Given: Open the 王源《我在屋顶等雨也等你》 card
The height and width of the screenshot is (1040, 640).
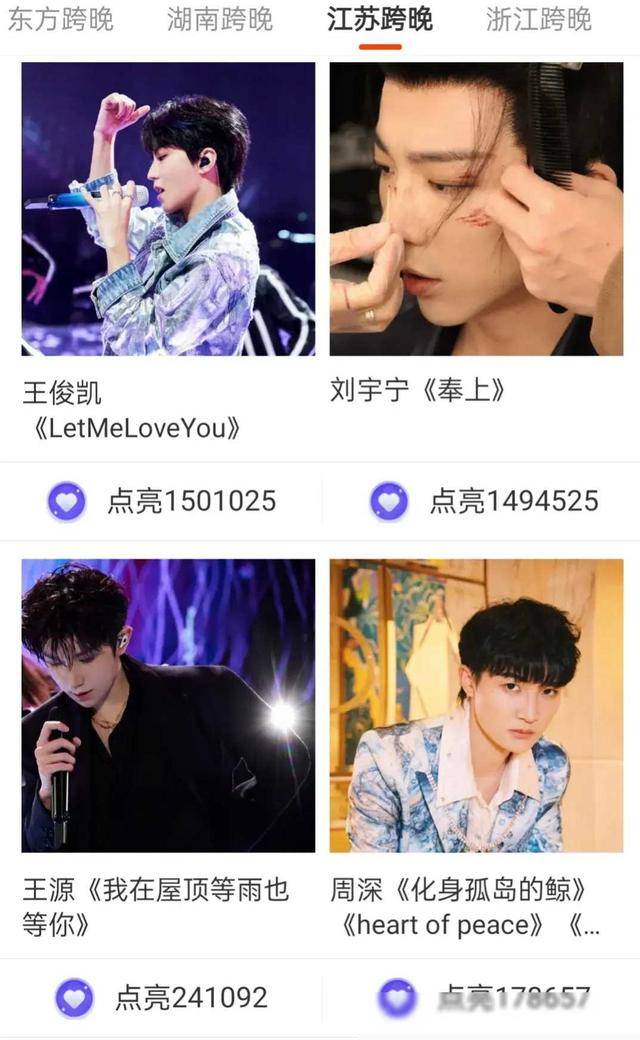Looking at the screenshot, I should click(x=168, y=705).
